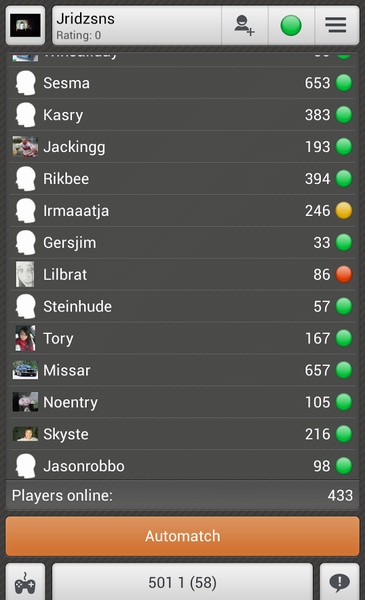Select player Missar
The image size is (365, 600).
[182, 370]
